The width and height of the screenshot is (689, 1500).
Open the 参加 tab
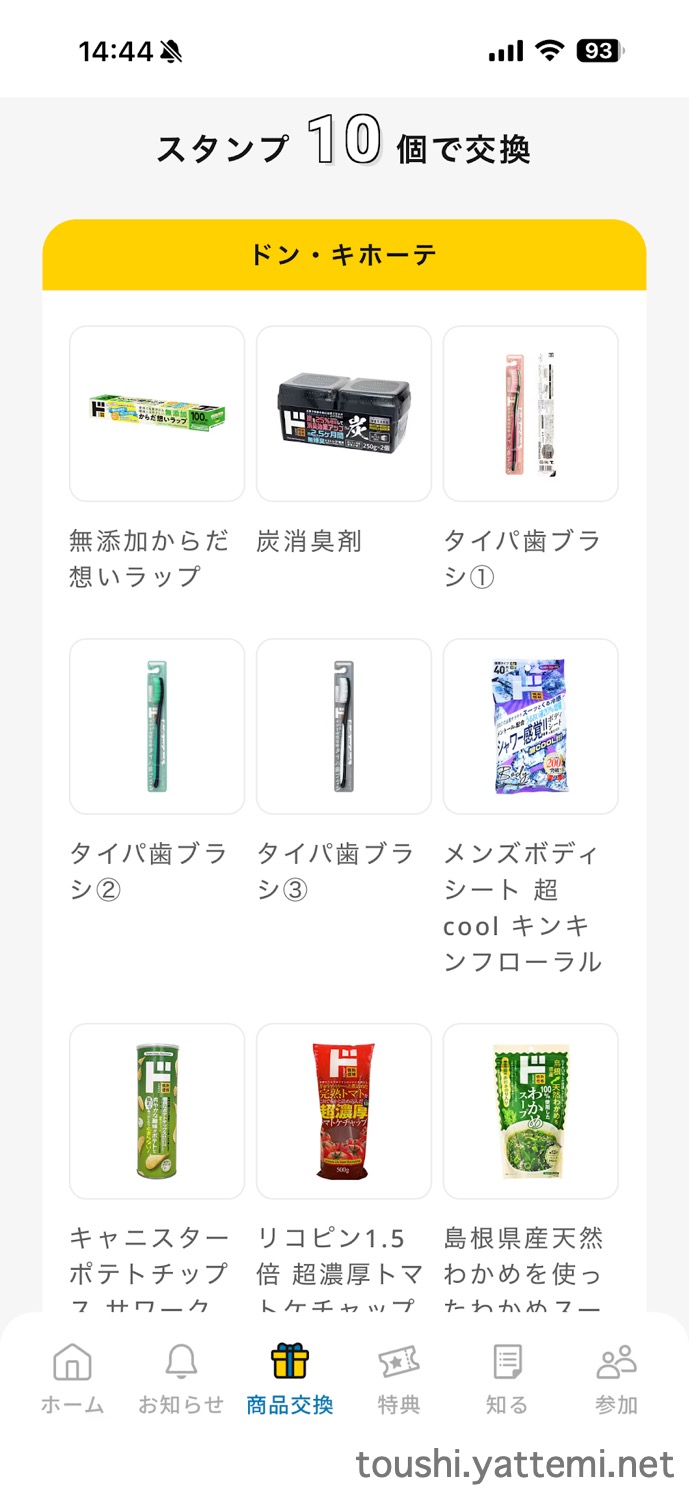coord(616,1378)
